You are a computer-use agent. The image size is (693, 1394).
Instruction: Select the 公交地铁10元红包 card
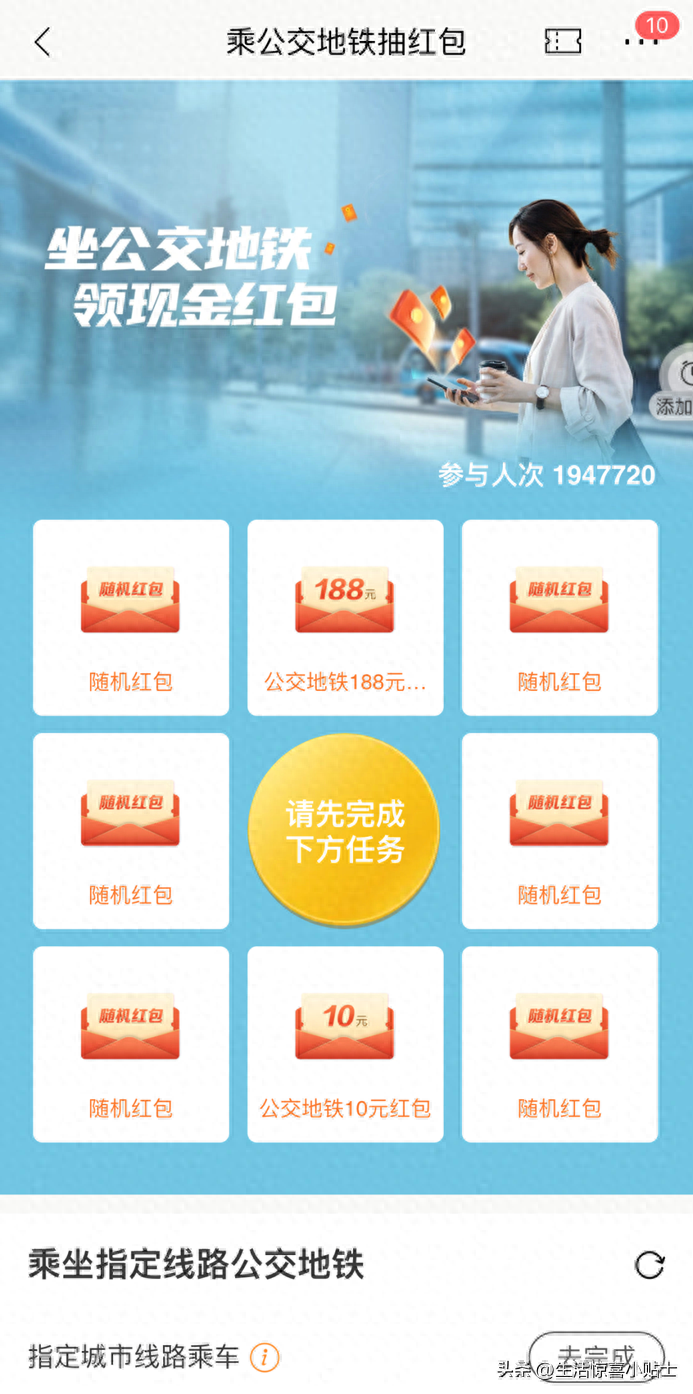point(345,1044)
